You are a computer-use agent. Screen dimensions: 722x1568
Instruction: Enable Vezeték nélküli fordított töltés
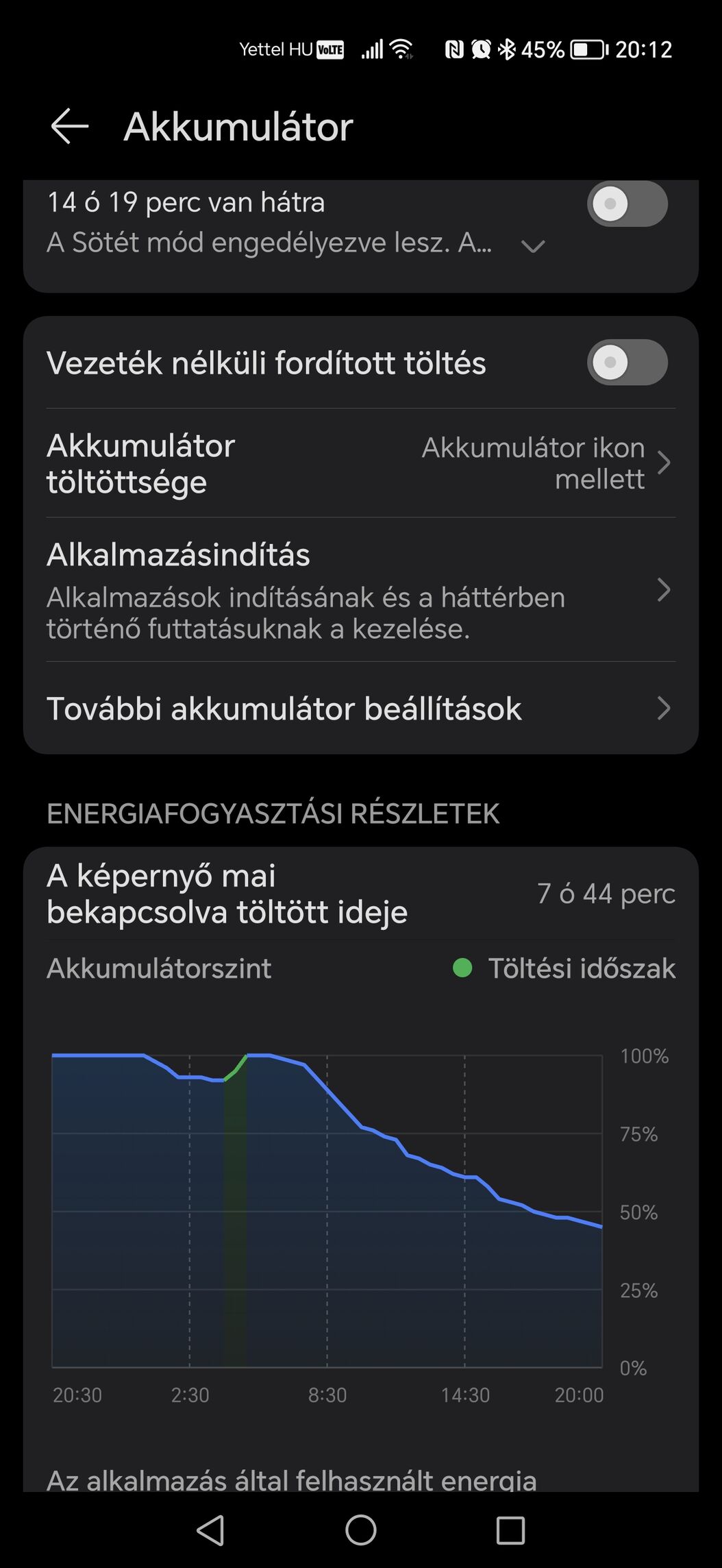pos(627,363)
